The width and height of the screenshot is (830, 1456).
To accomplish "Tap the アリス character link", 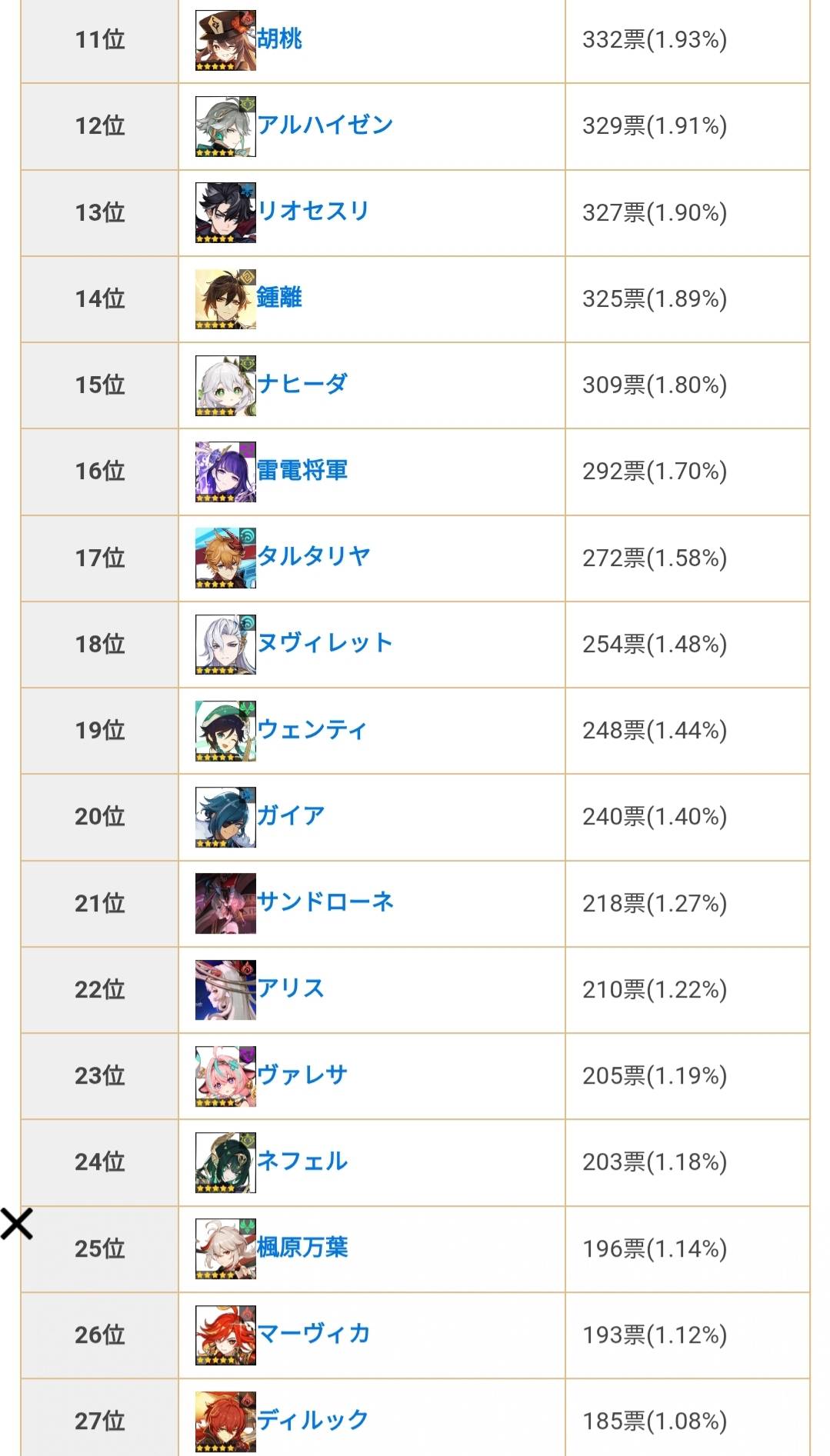I will (290, 988).
